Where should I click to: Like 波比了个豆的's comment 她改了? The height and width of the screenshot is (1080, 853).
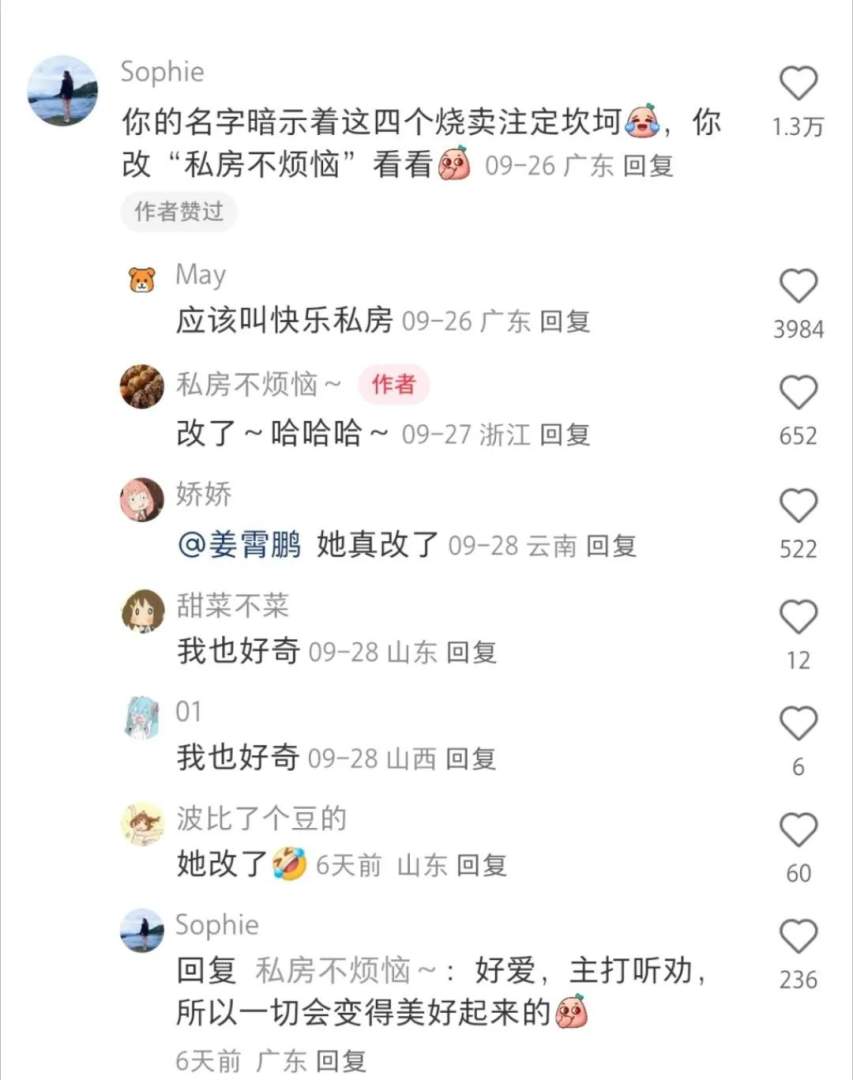pos(798,830)
